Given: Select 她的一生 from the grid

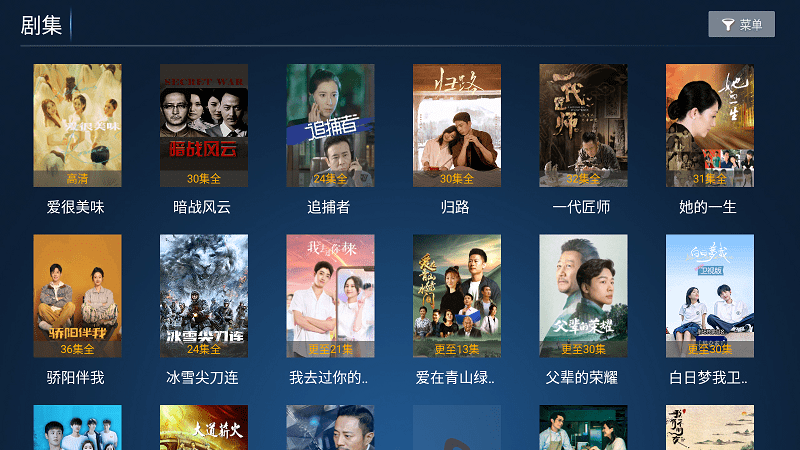Looking at the screenshot, I should pyautogui.click(x=710, y=126).
